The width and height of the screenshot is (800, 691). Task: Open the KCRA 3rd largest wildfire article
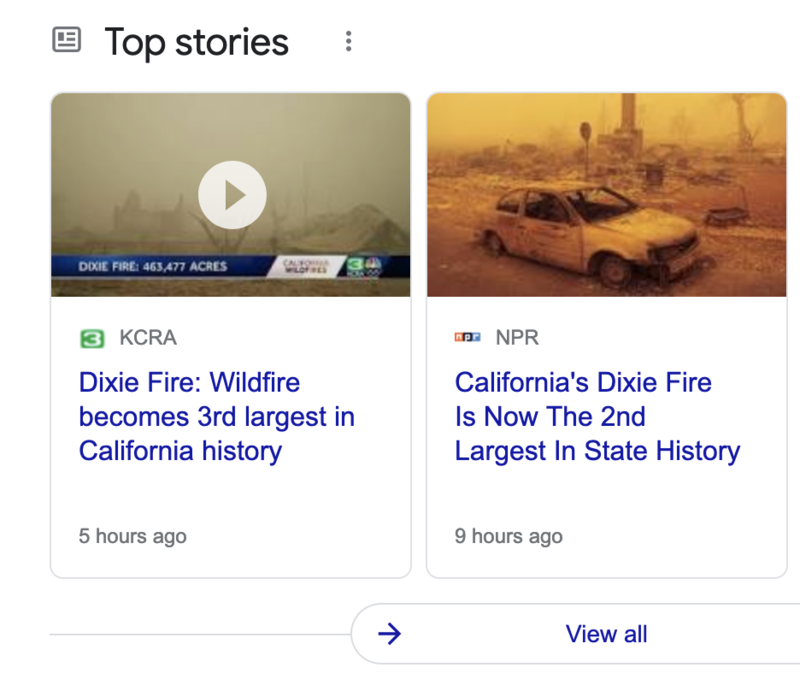click(216, 417)
